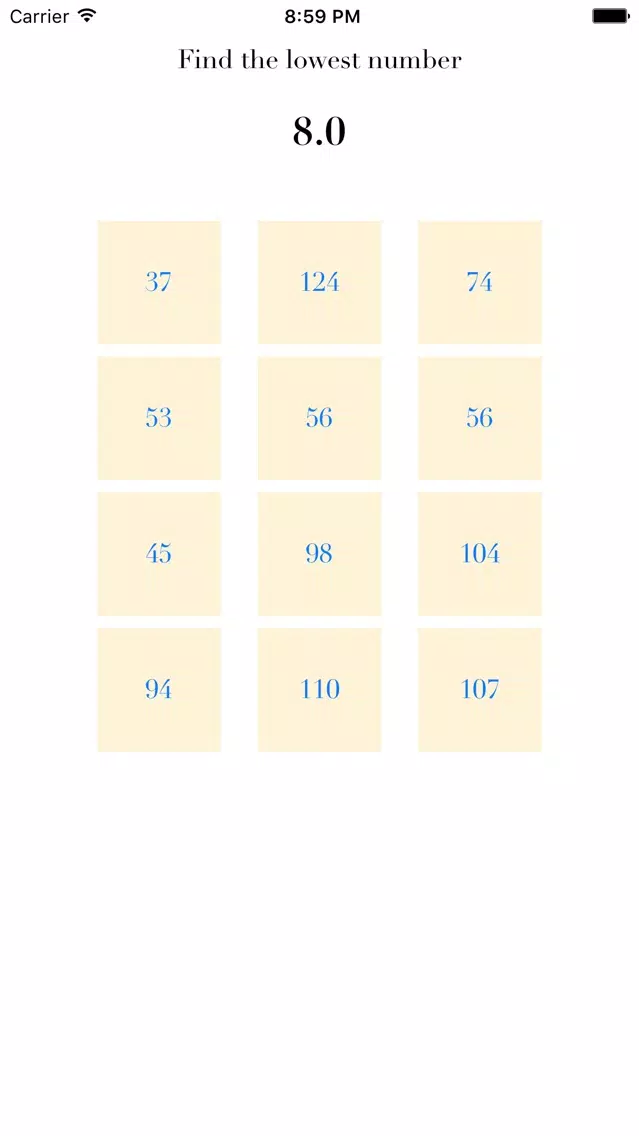Select the tile numbered 37
This screenshot has width=639, height=1136.
pos(159,282)
